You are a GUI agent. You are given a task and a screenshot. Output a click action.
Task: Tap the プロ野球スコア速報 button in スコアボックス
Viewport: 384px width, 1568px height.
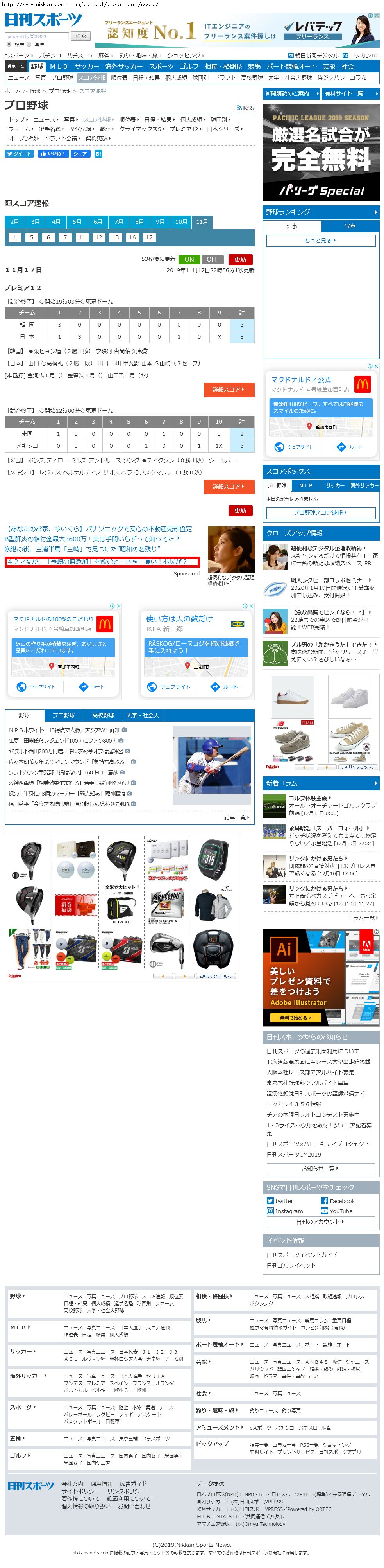(320, 512)
